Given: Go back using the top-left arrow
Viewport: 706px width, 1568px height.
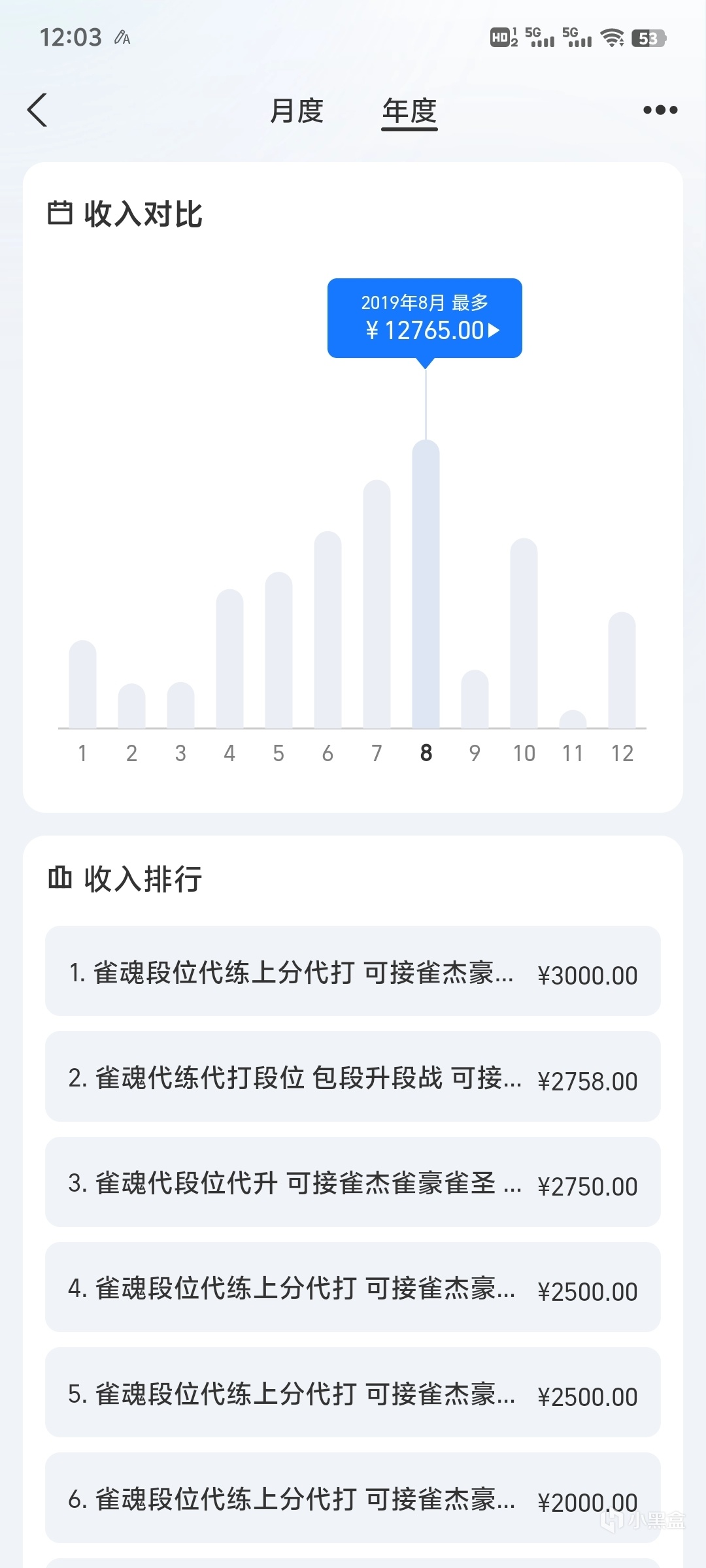Looking at the screenshot, I should point(38,110).
